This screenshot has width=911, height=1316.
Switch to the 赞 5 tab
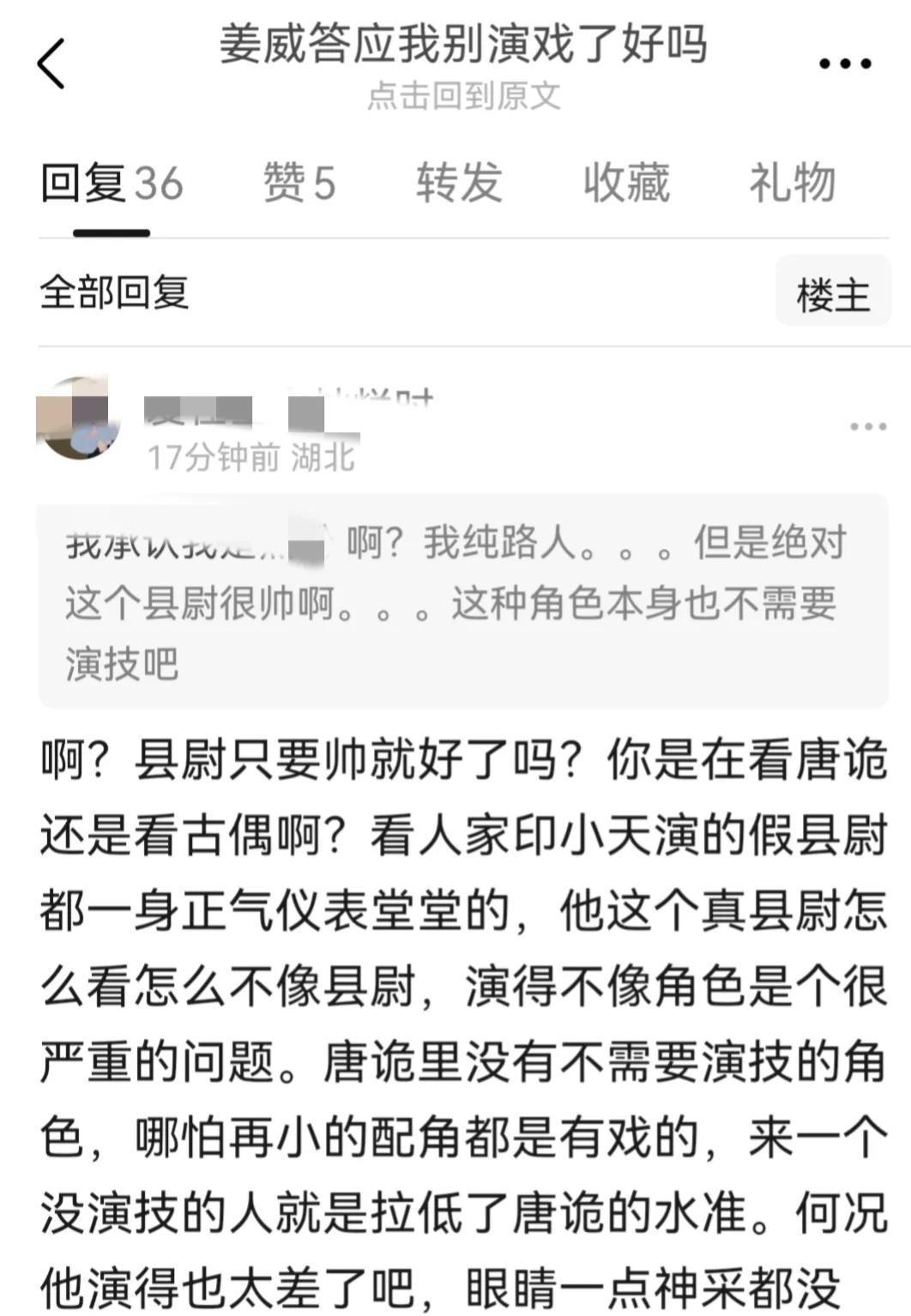[x=299, y=184]
